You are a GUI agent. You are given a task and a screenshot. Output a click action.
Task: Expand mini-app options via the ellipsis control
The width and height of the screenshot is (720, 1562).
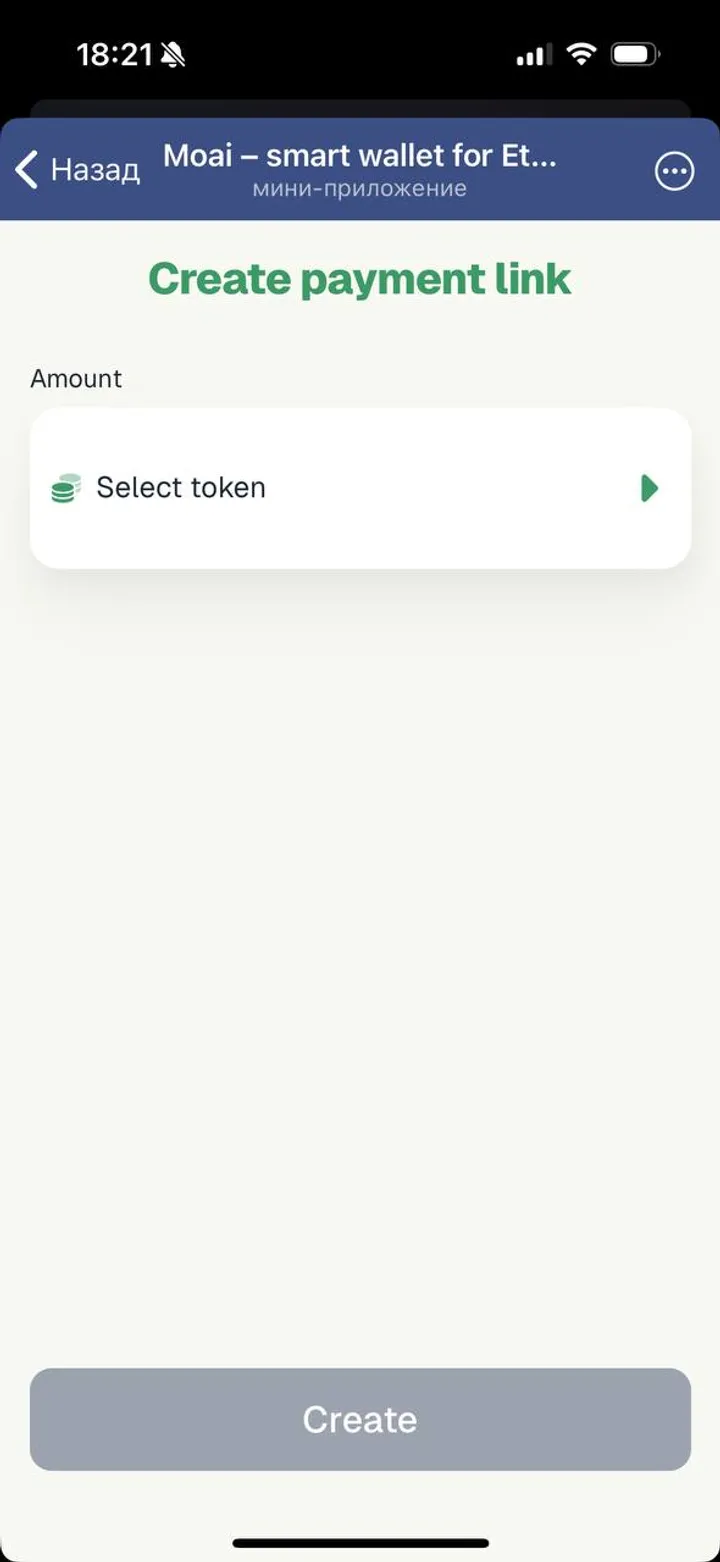click(x=675, y=170)
